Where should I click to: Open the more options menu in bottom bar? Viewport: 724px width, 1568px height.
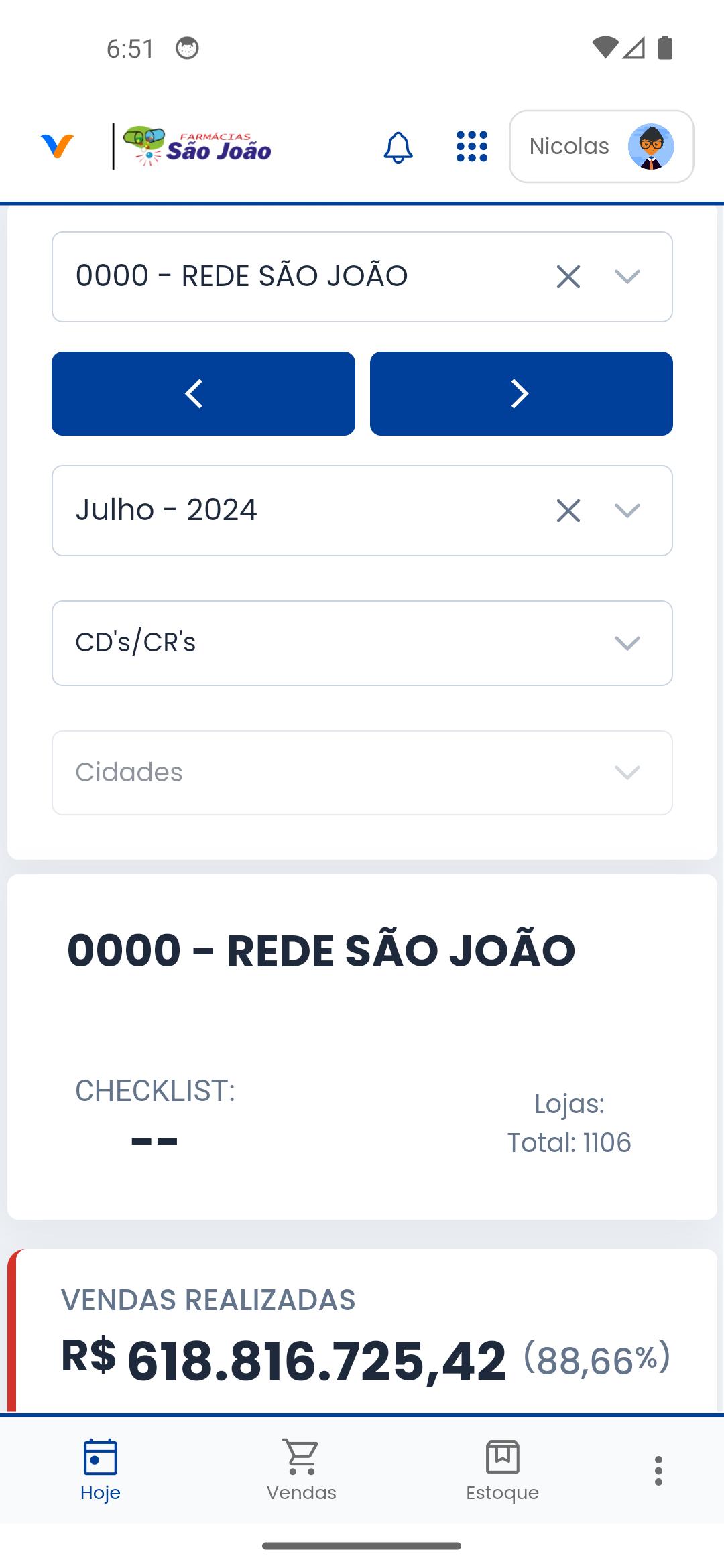coord(658,1470)
